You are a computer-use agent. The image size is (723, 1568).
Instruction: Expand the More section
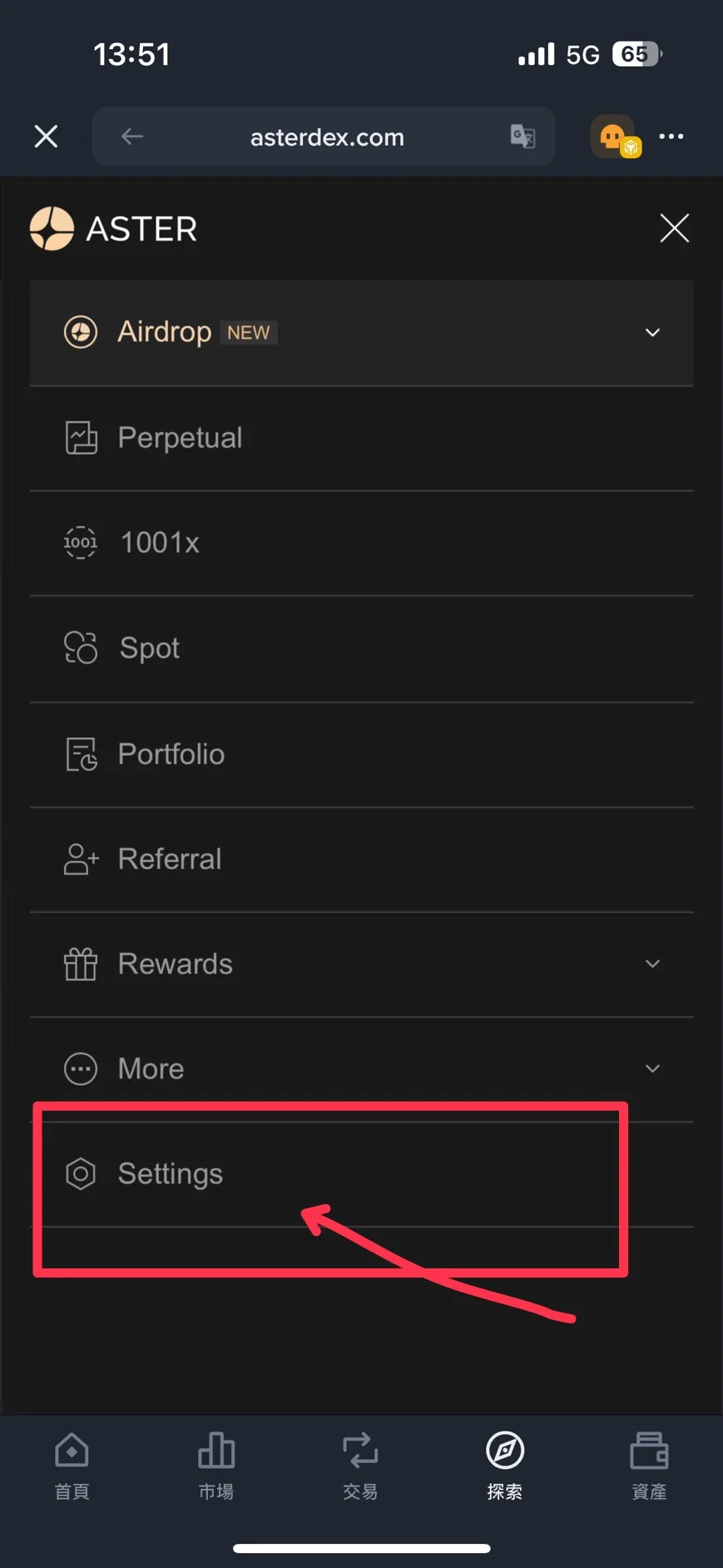361,1069
